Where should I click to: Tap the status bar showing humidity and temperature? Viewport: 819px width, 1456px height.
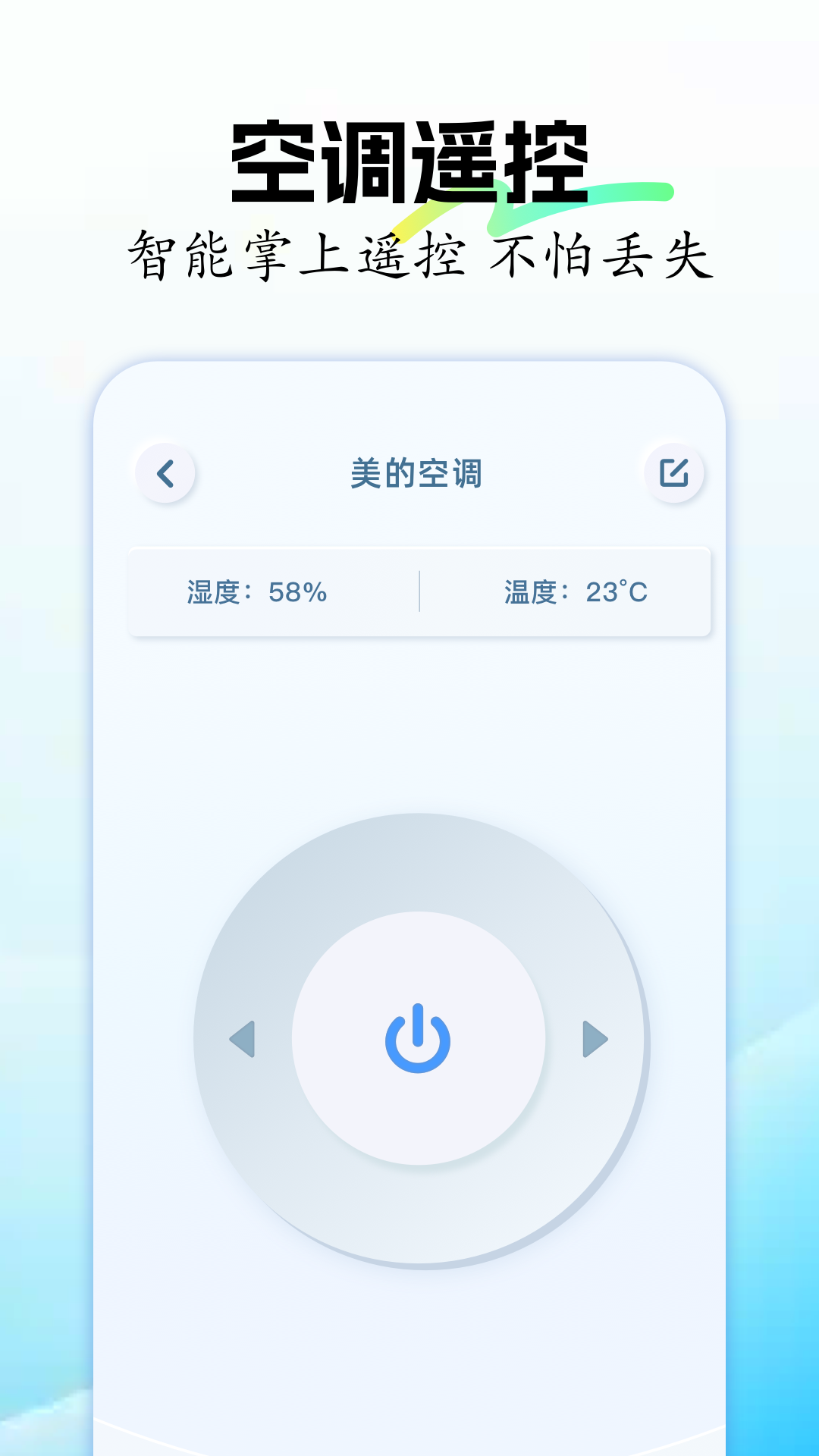(x=419, y=594)
